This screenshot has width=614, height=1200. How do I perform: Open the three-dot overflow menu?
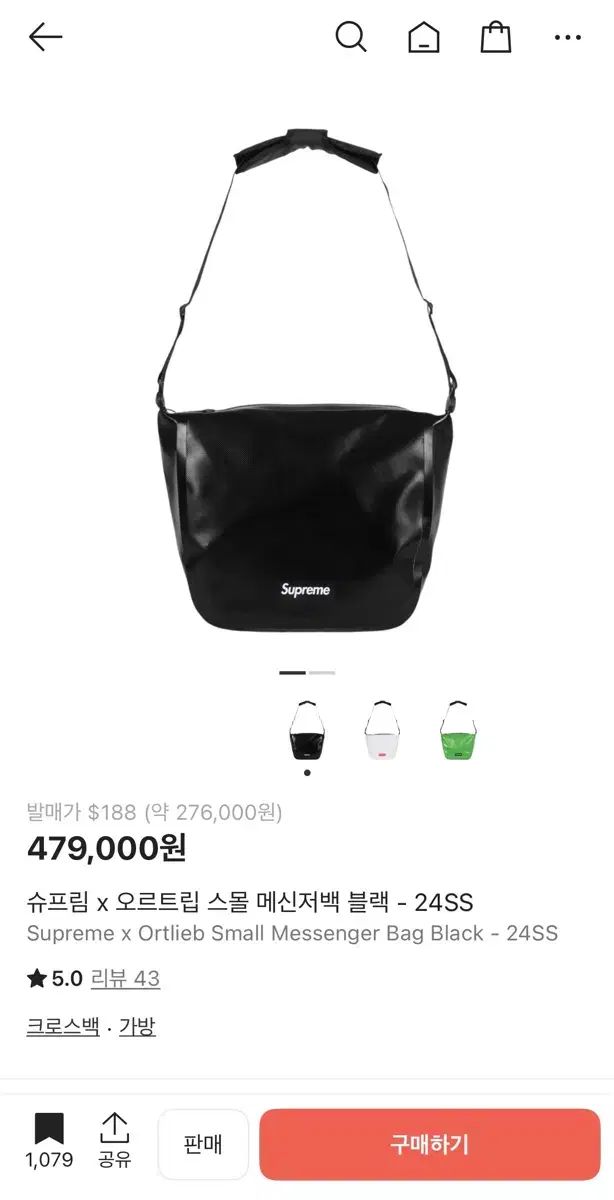click(x=567, y=38)
